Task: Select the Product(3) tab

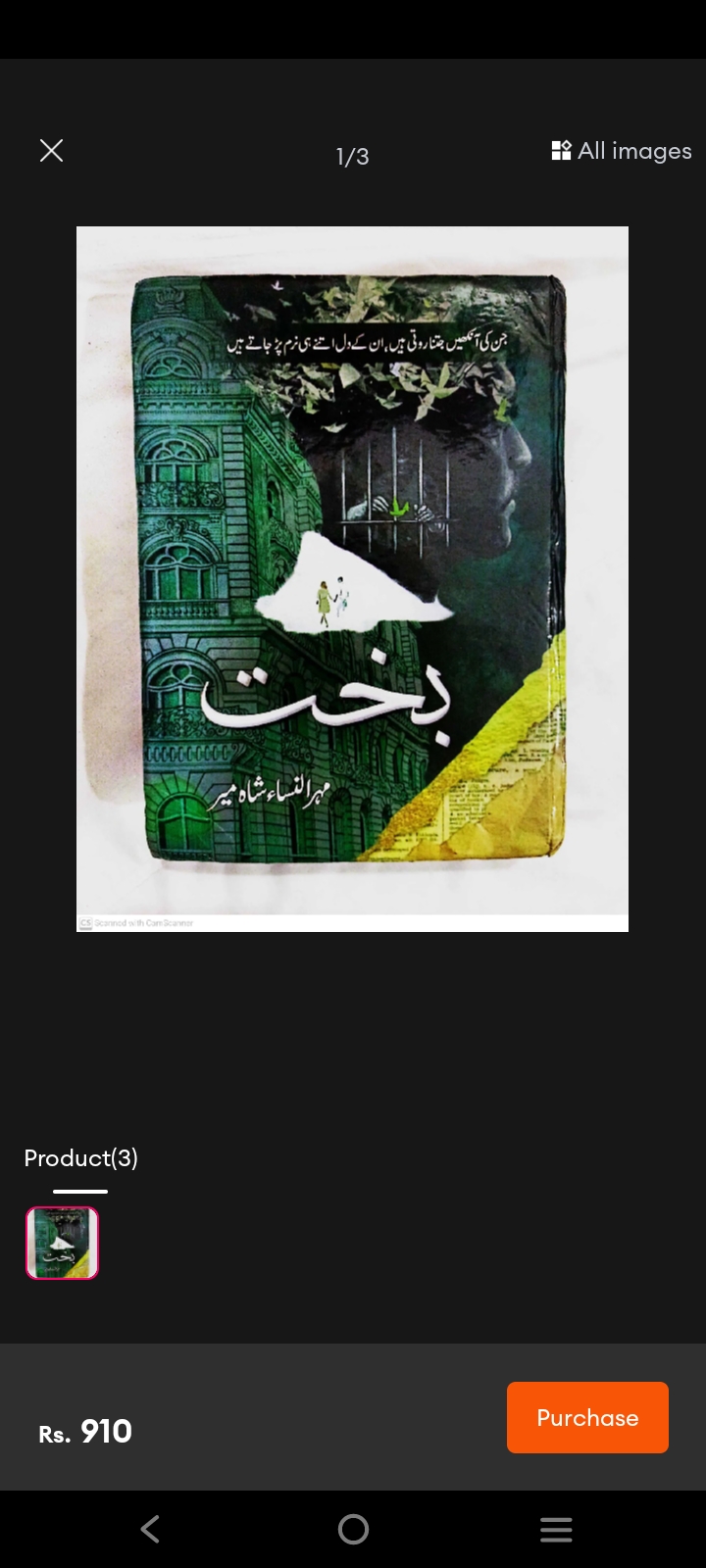Action: click(80, 1158)
